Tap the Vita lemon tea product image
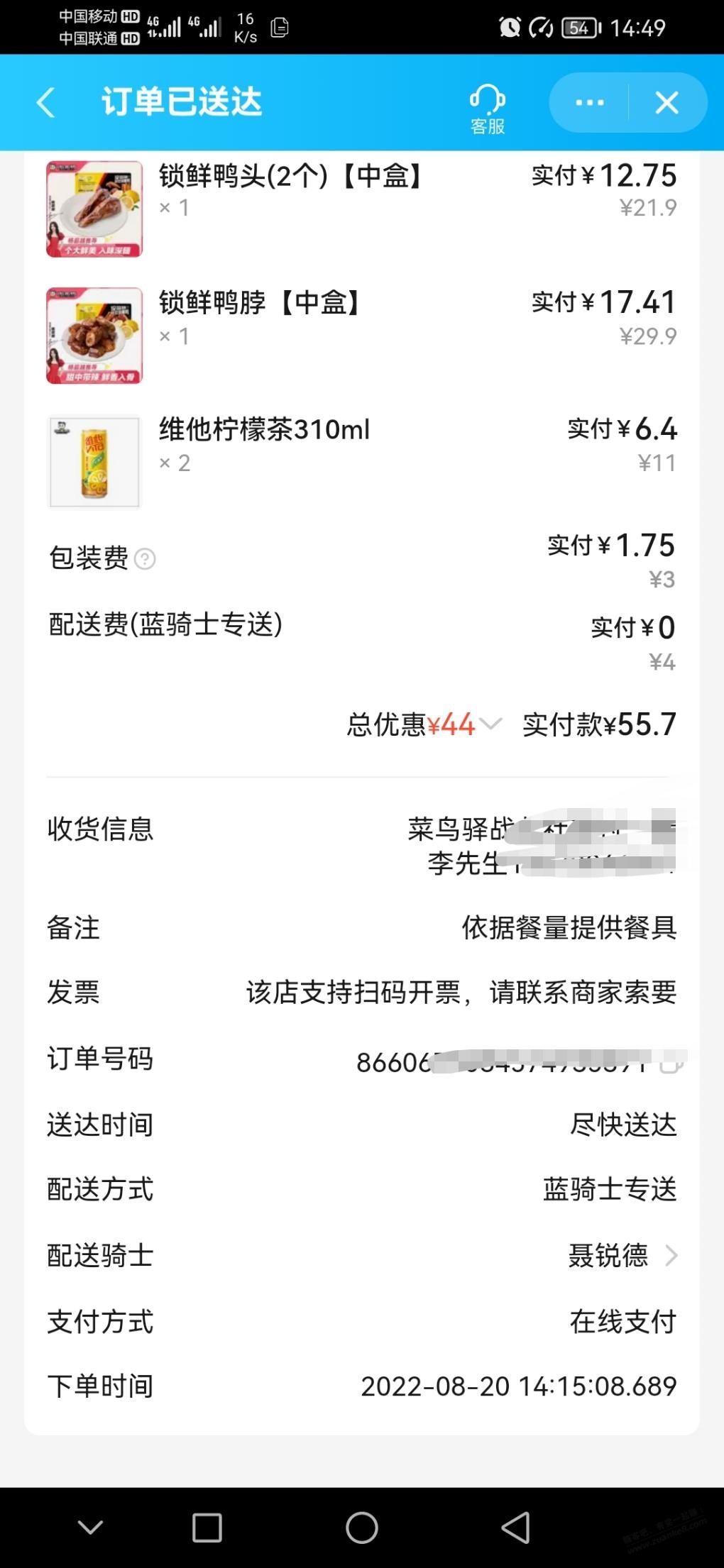Viewport: 724px width, 1568px height. pos(94,460)
